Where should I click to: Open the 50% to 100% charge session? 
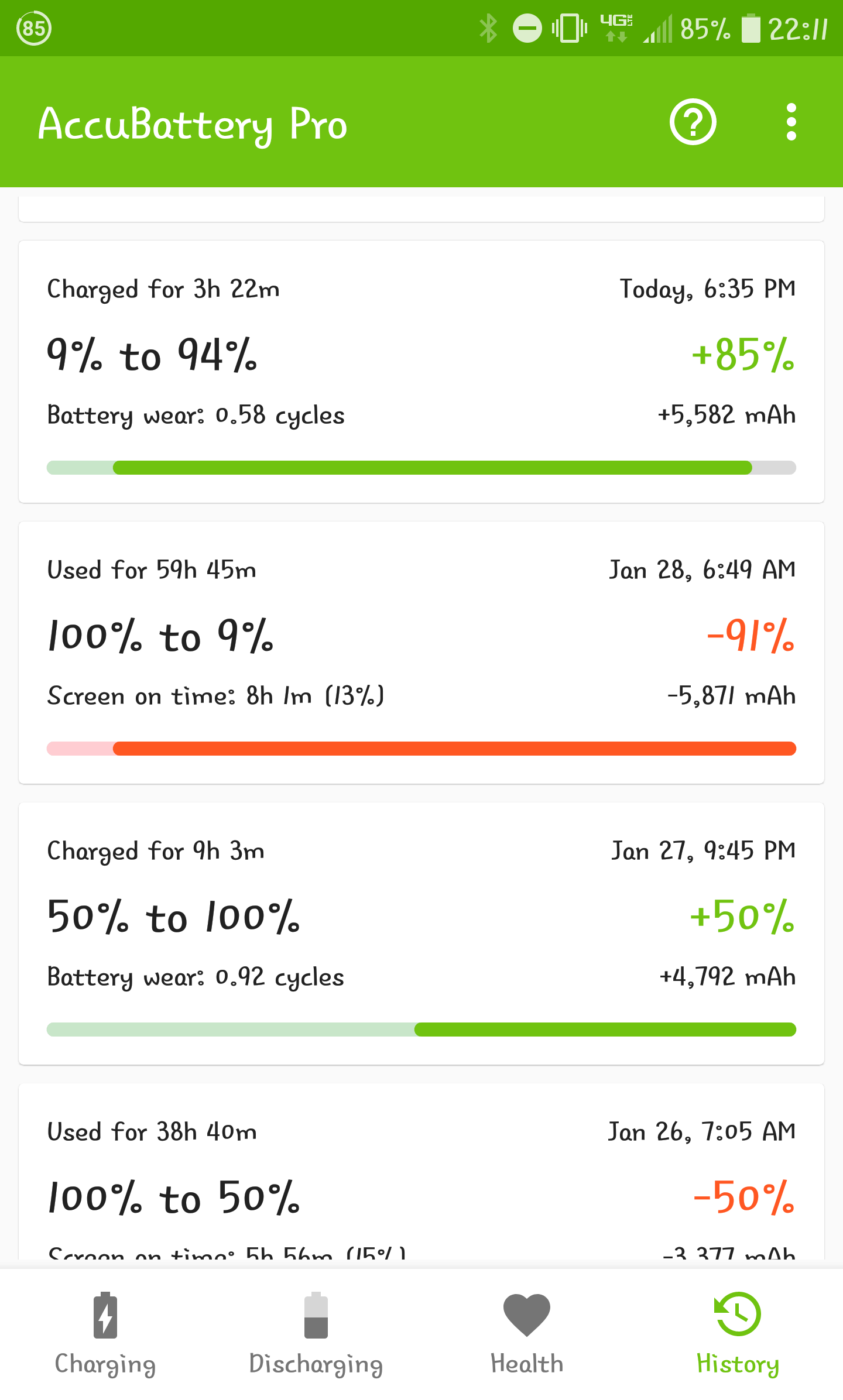coord(421,934)
